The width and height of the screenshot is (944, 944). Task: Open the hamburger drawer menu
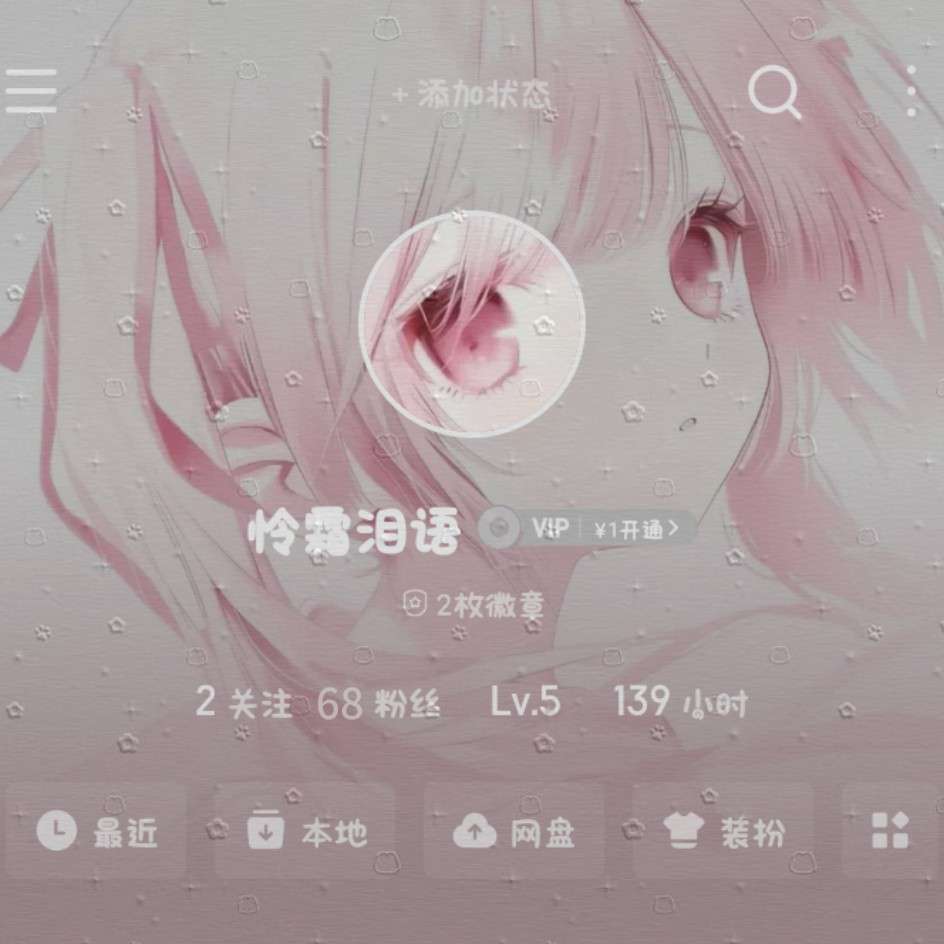(x=31, y=91)
